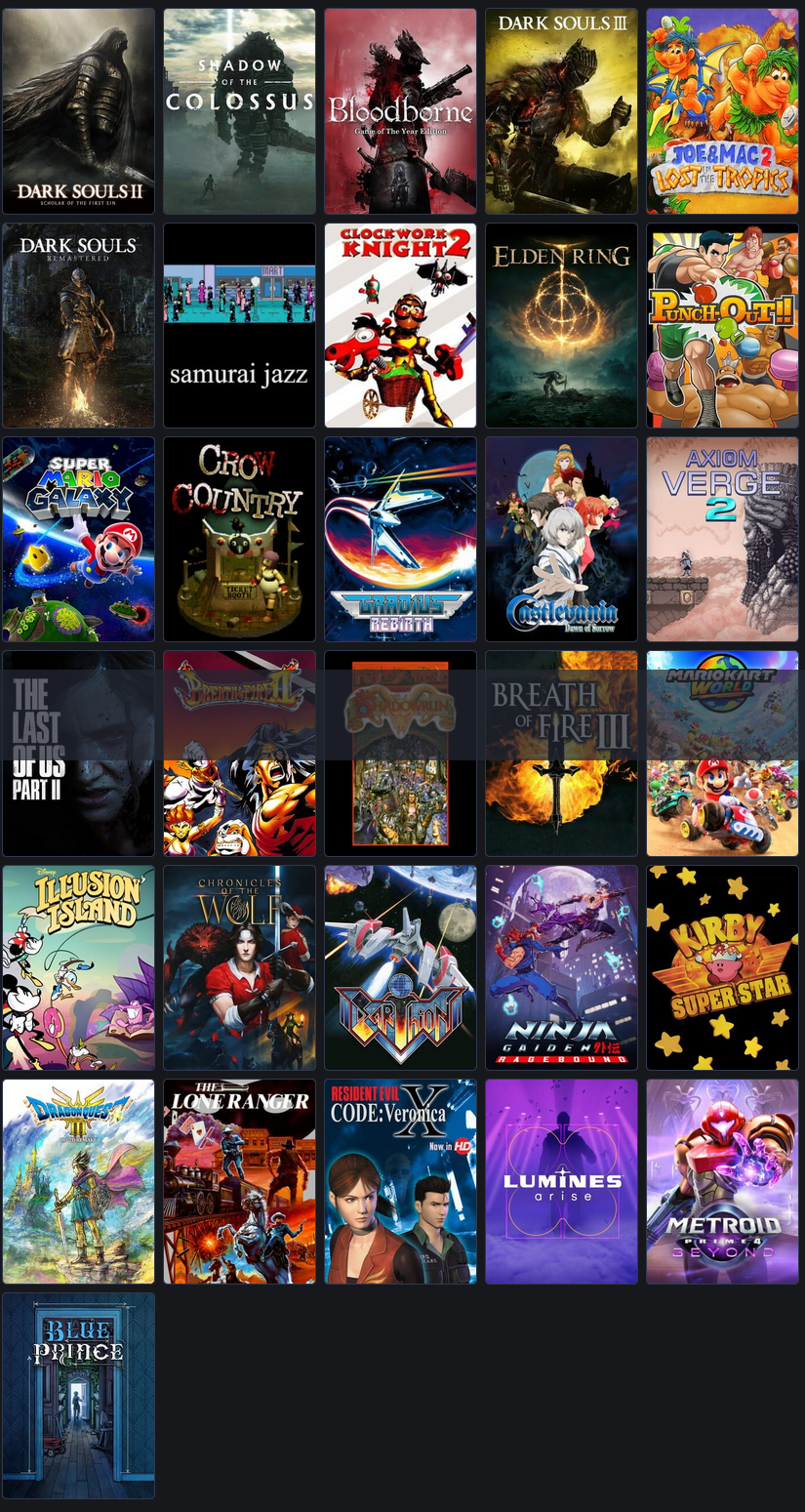
Task: Open Resident Evil Code: Veronica X
Action: point(400,1181)
